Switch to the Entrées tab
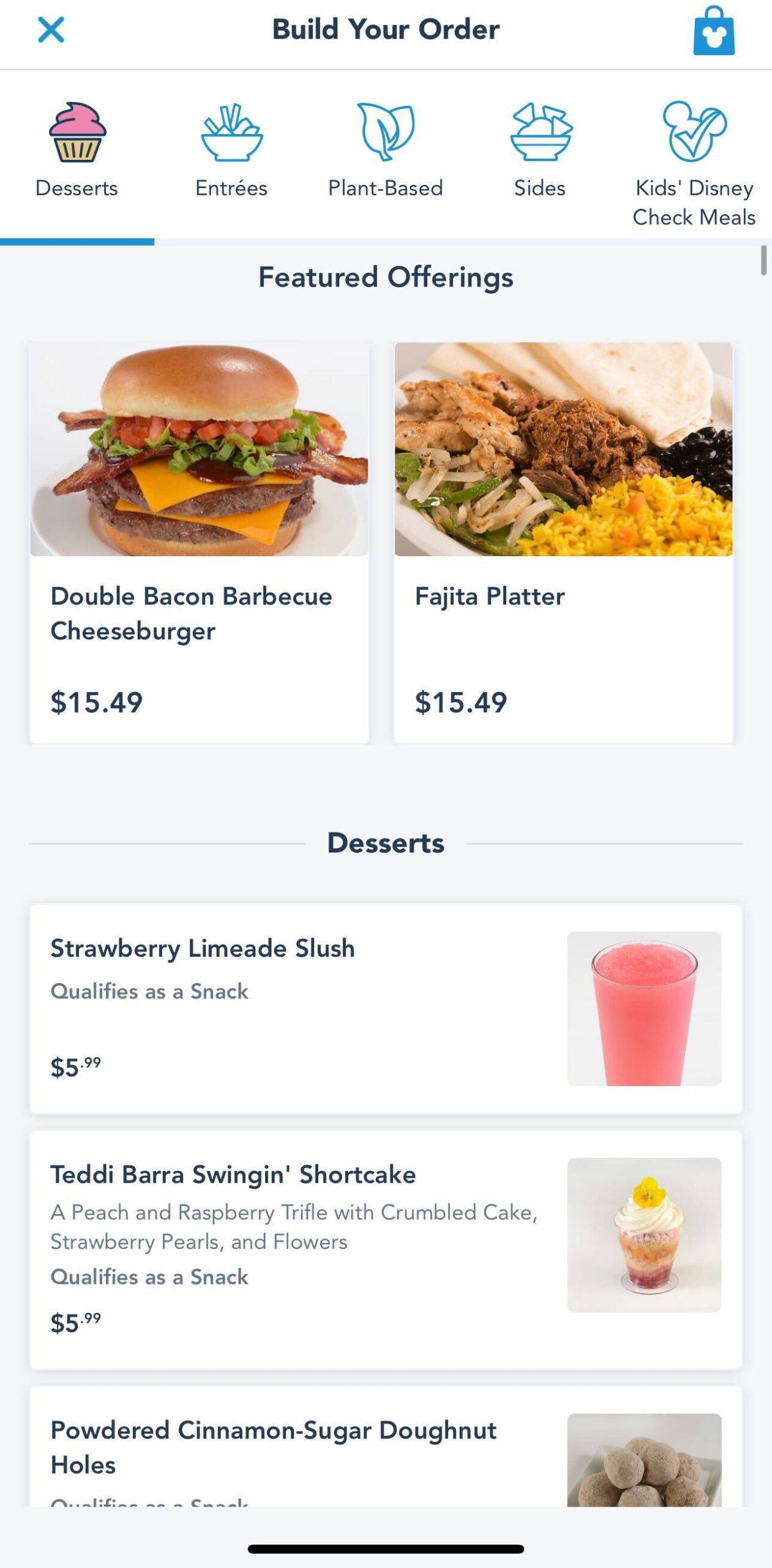Screen dimensions: 772x1568 [231, 151]
